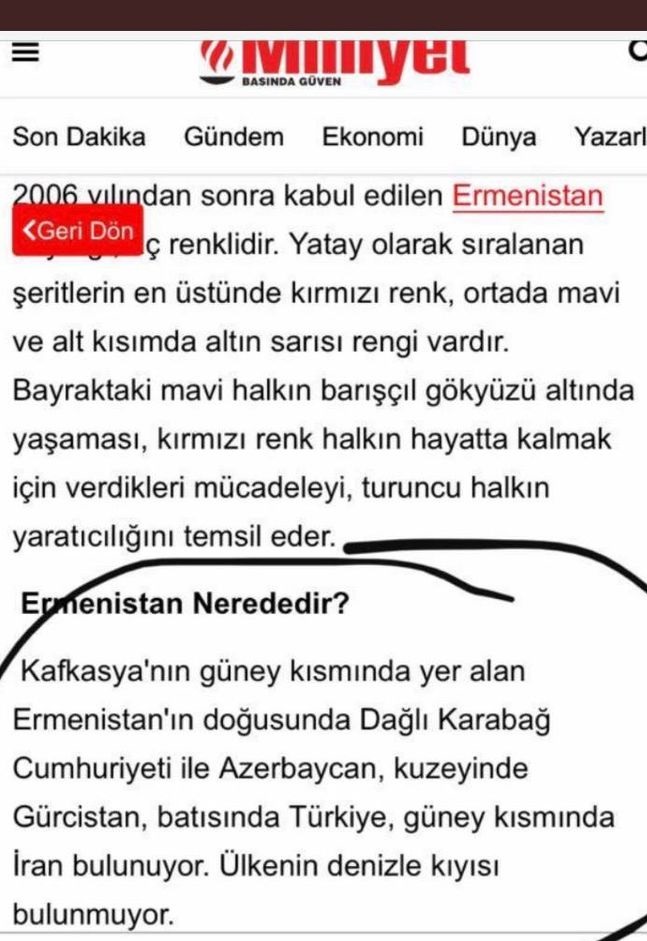The width and height of the screenshot is (647, 941).
Task: Go to the Gündem section
Action: tap(234, 137)
